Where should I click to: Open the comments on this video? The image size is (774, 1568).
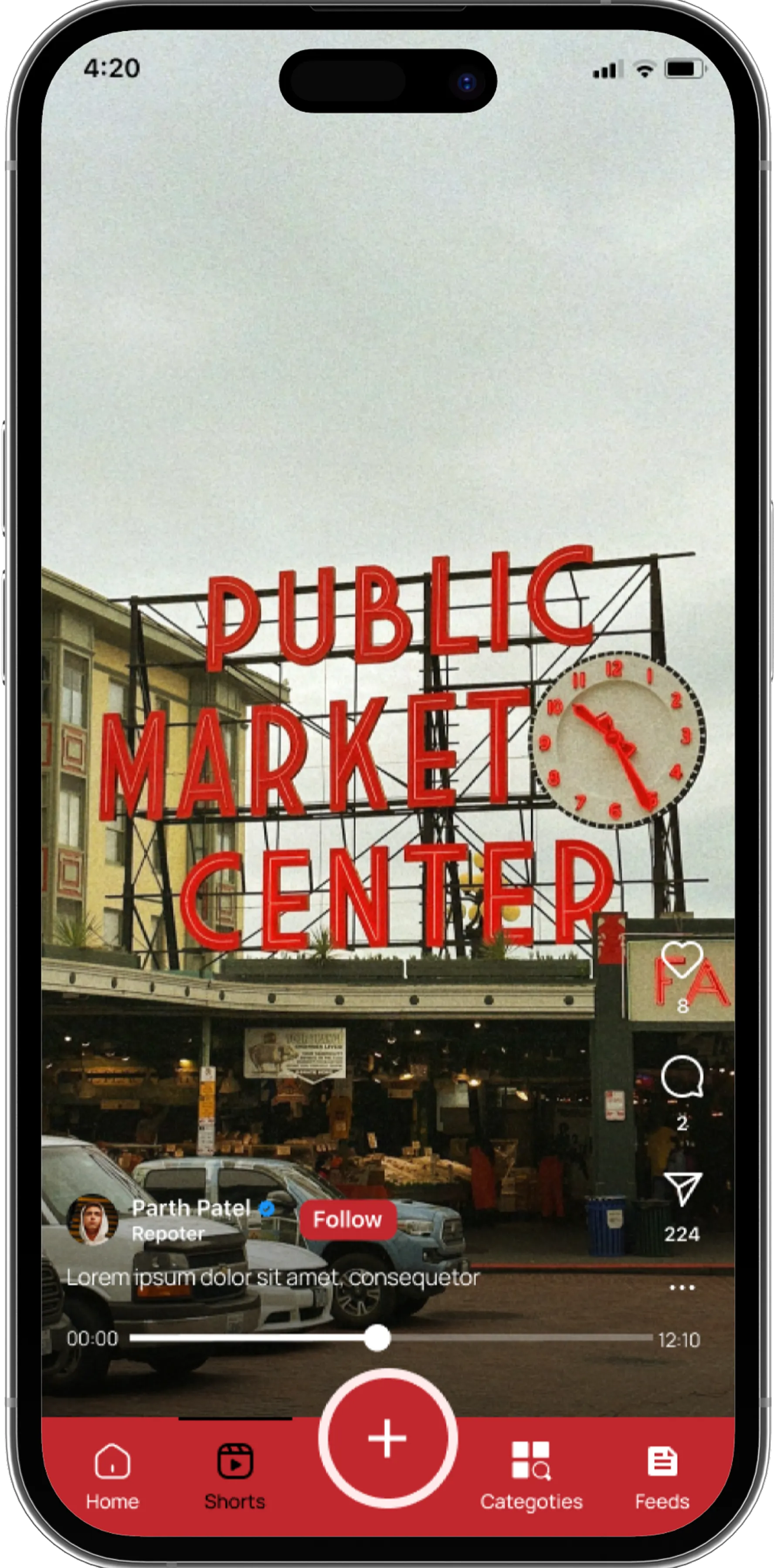pos(682,1077)
